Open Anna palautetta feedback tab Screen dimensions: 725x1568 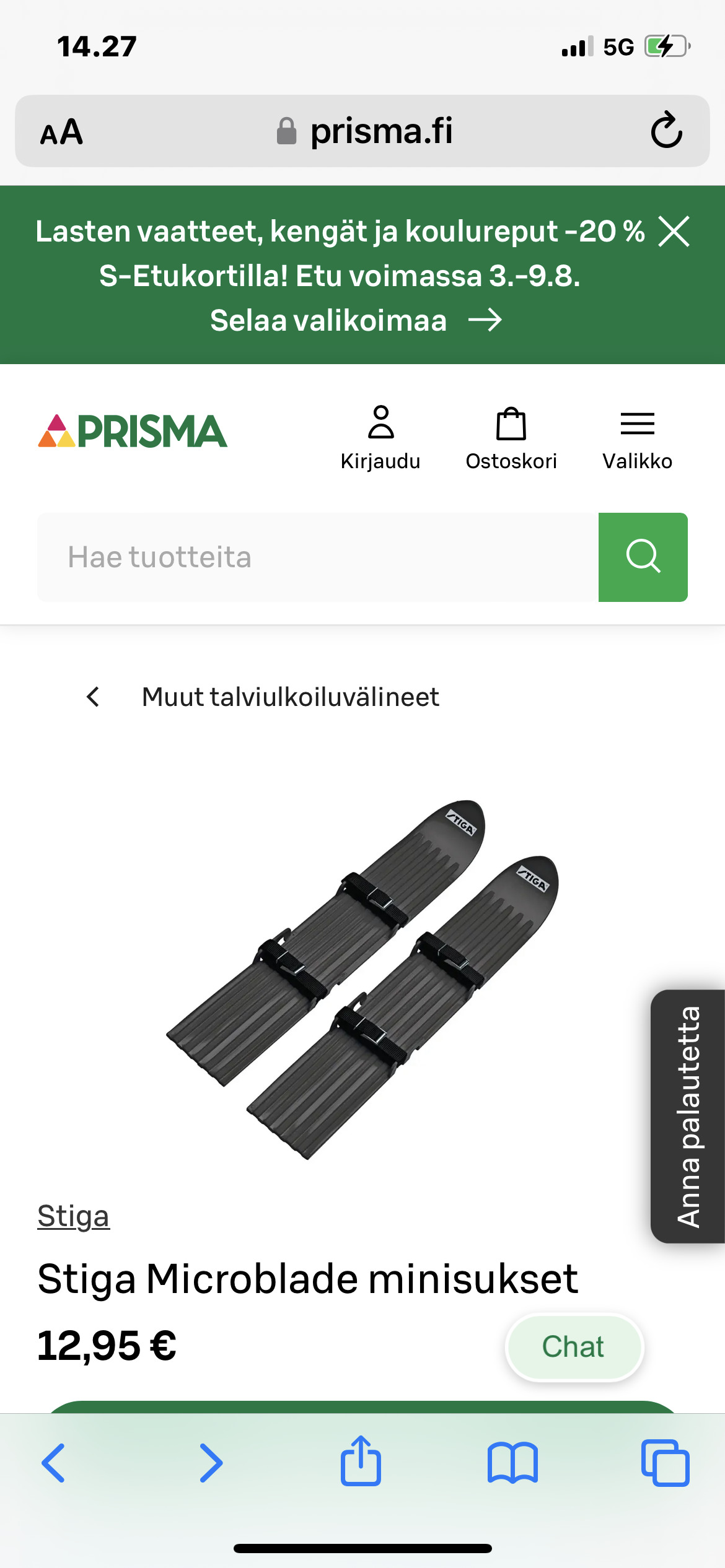point(688,1116)
